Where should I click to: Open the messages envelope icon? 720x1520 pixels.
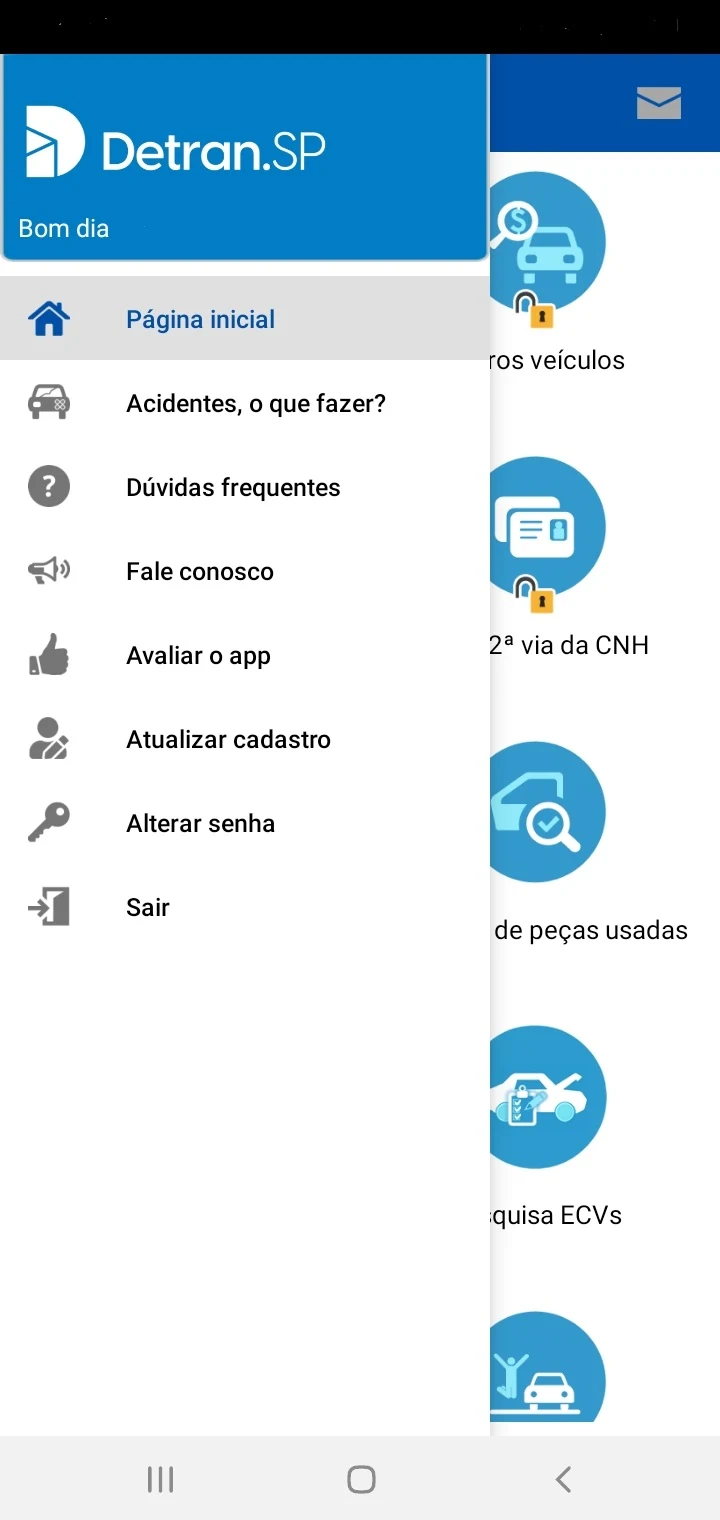[659, 103]
